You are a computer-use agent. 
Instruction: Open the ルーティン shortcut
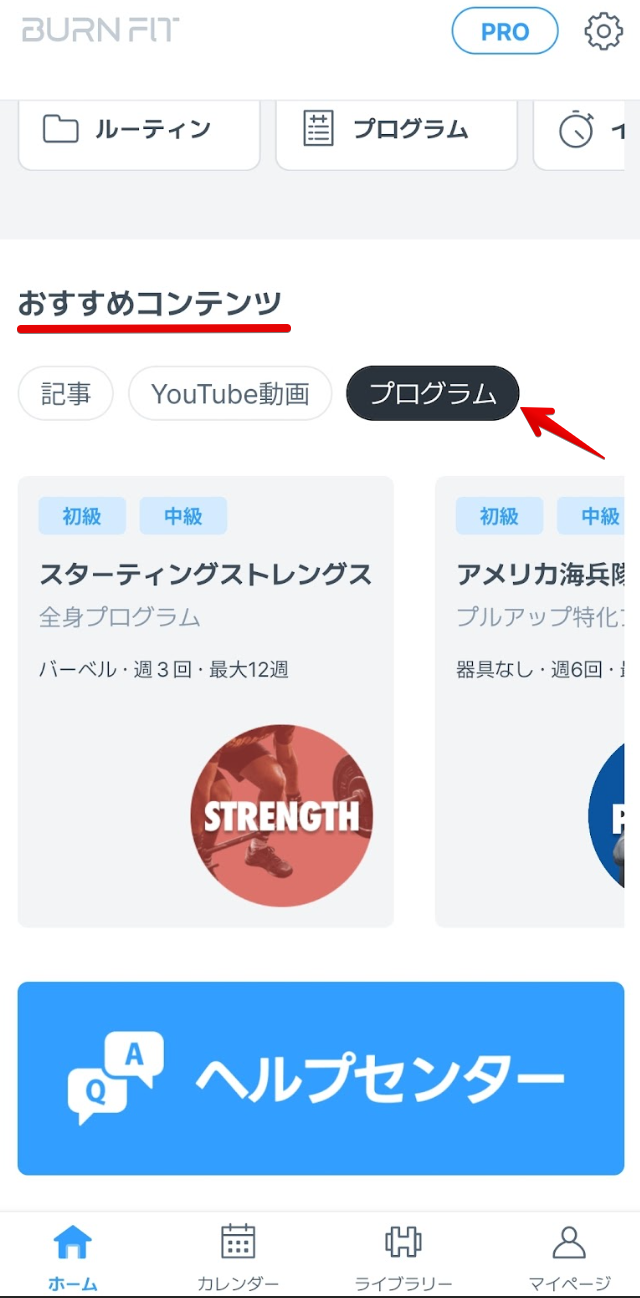(139, 134)
